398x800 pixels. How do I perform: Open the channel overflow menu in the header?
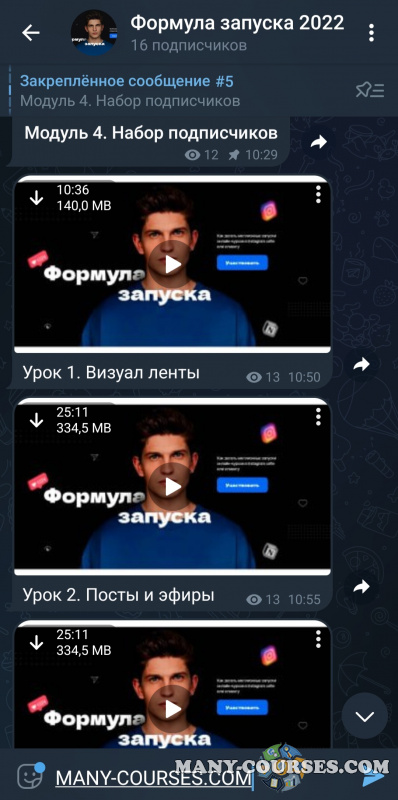[x=371, y=33]
